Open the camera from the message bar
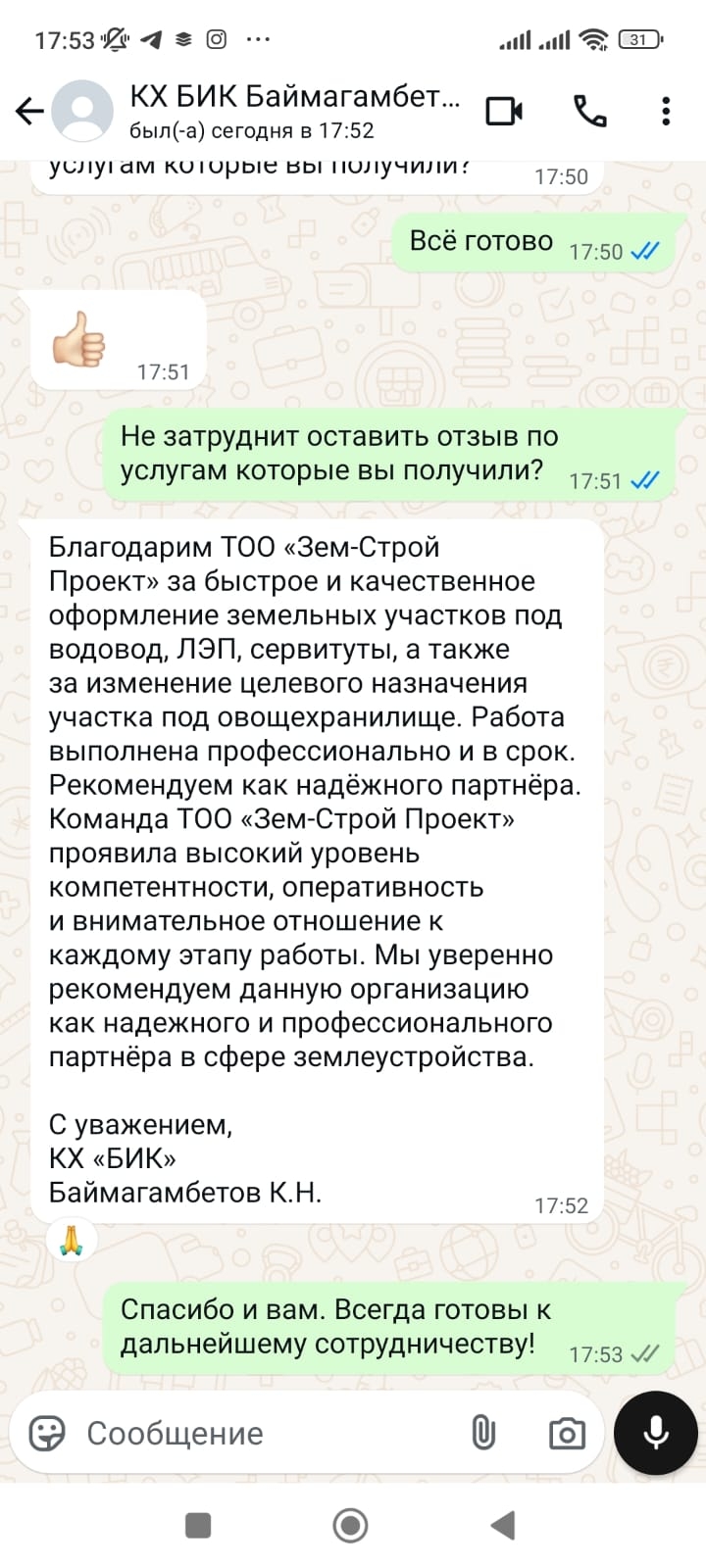The width and height of the screenshot is (706, 1568). (x=567, y=1433)
